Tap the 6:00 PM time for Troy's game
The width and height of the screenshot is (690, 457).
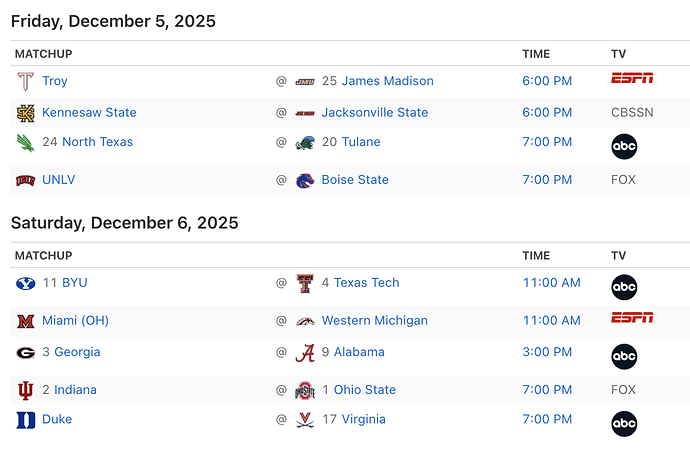click(x=547, y=81)
